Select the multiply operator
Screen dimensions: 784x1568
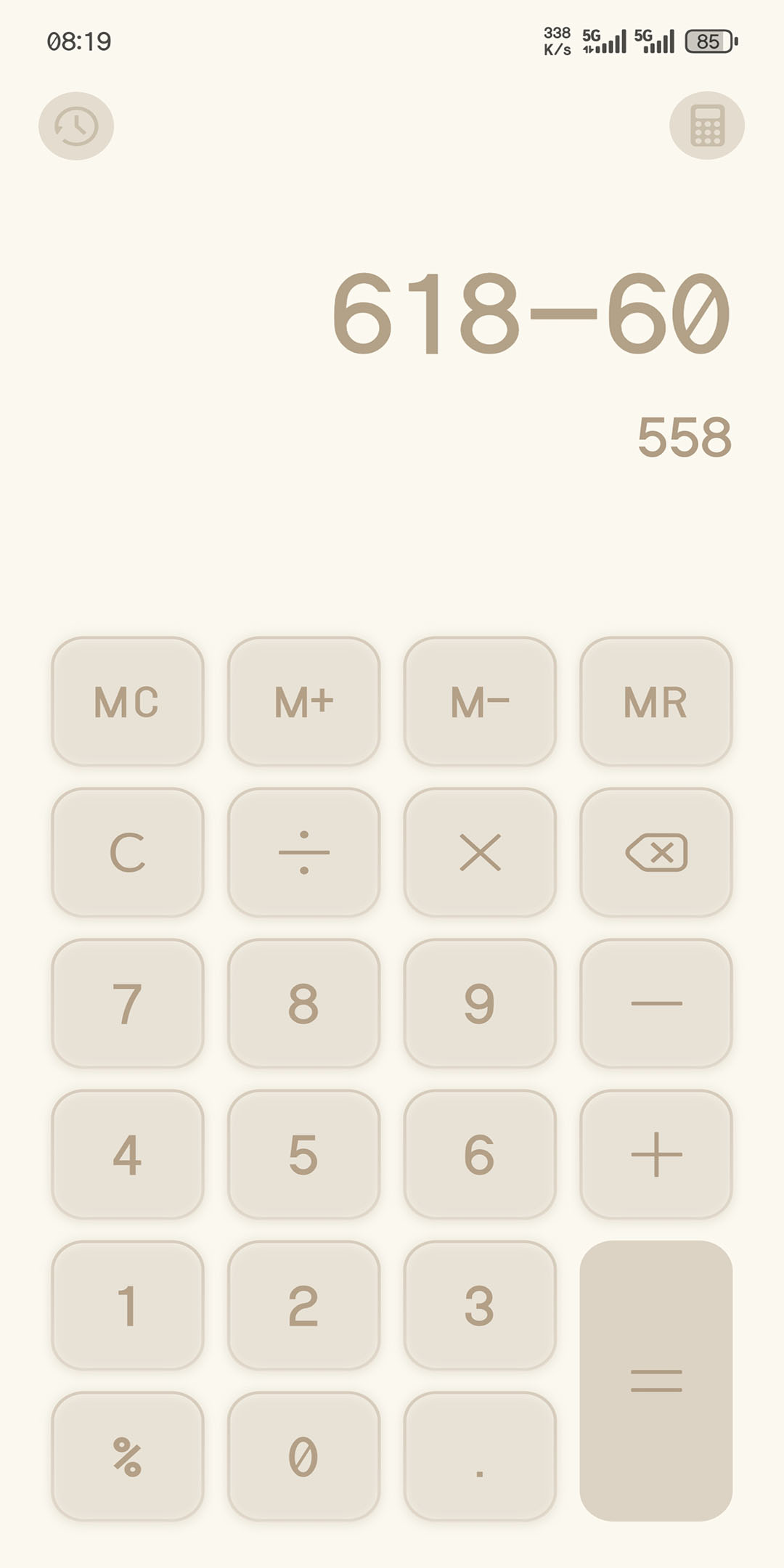(x=480, y=852)
